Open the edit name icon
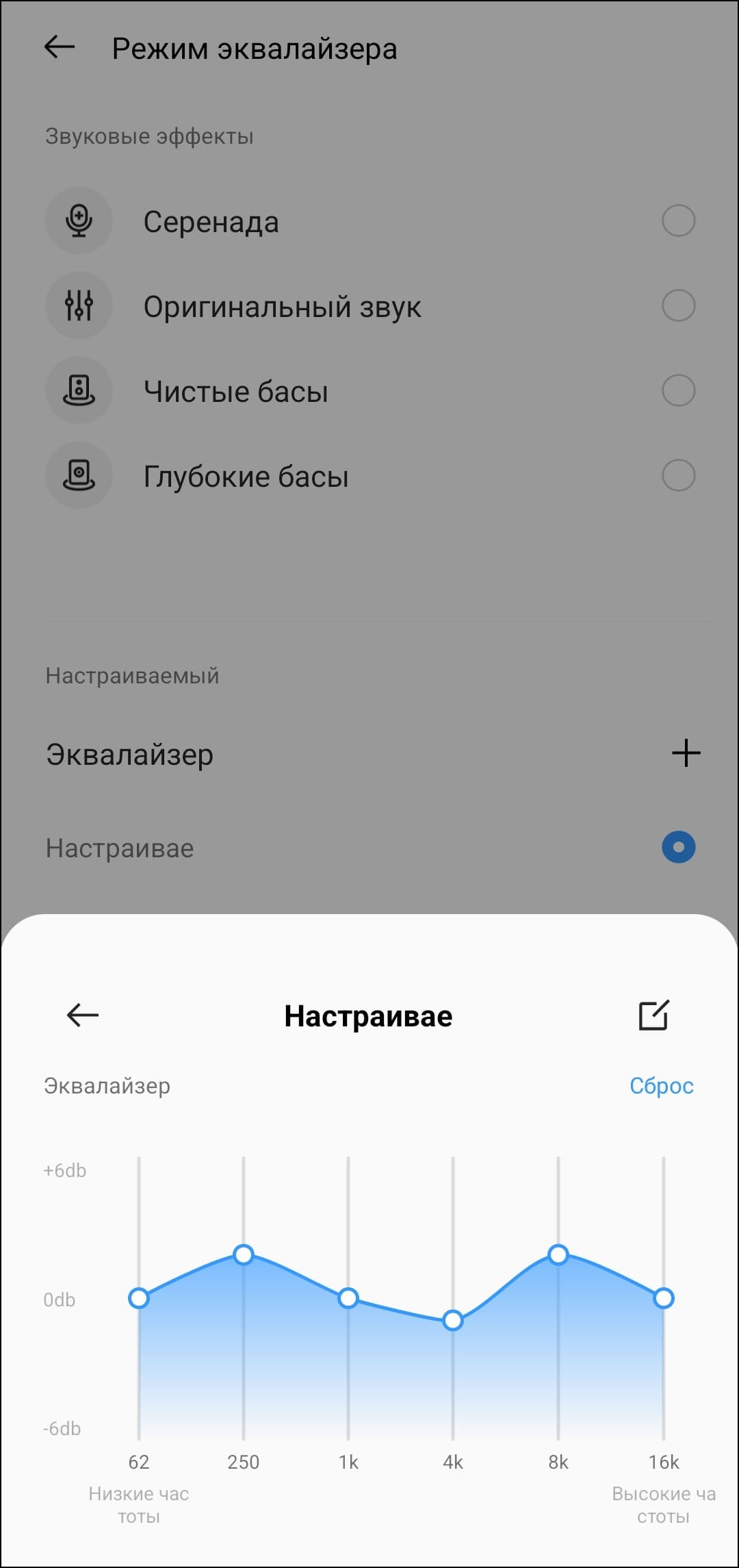 [x=653, y=1015]
